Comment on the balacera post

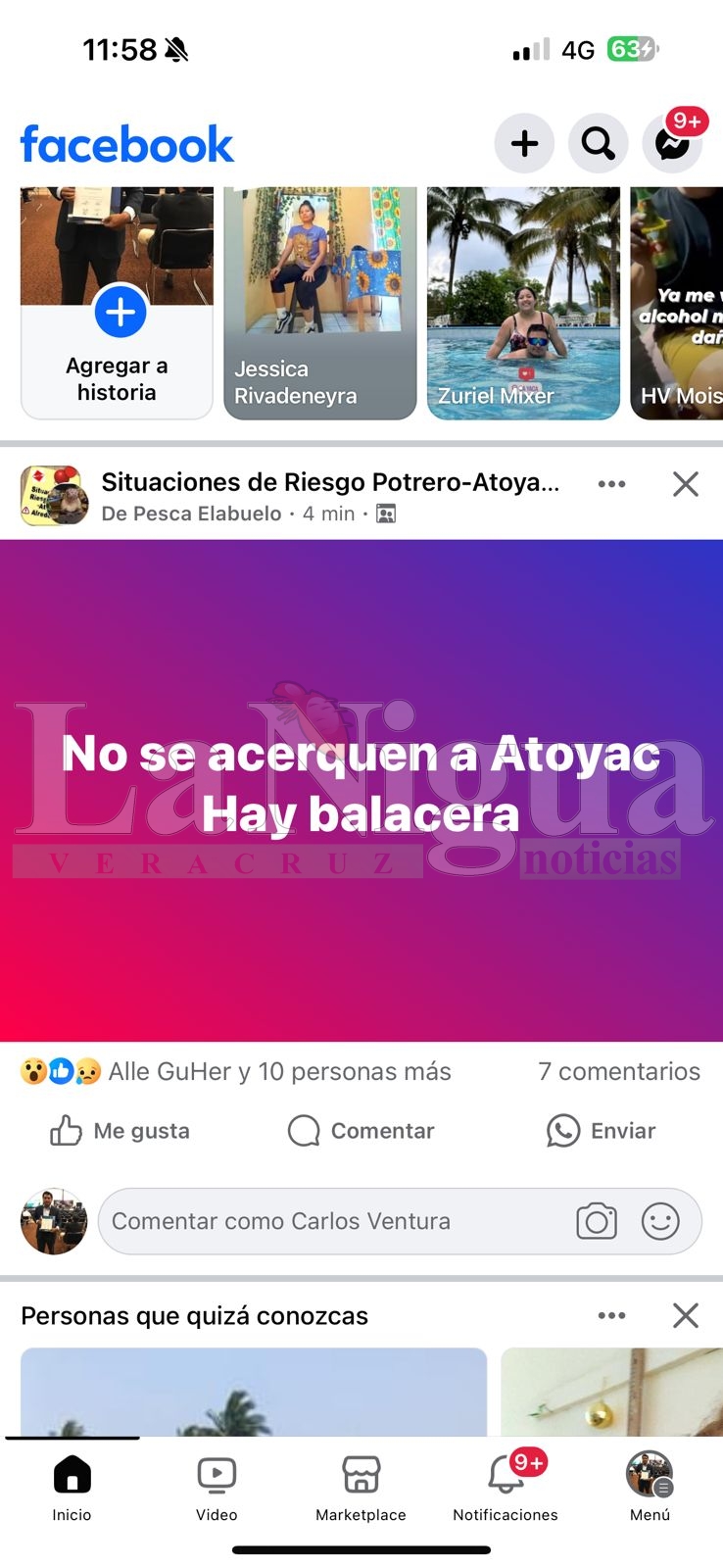[x=361, y=1131]
